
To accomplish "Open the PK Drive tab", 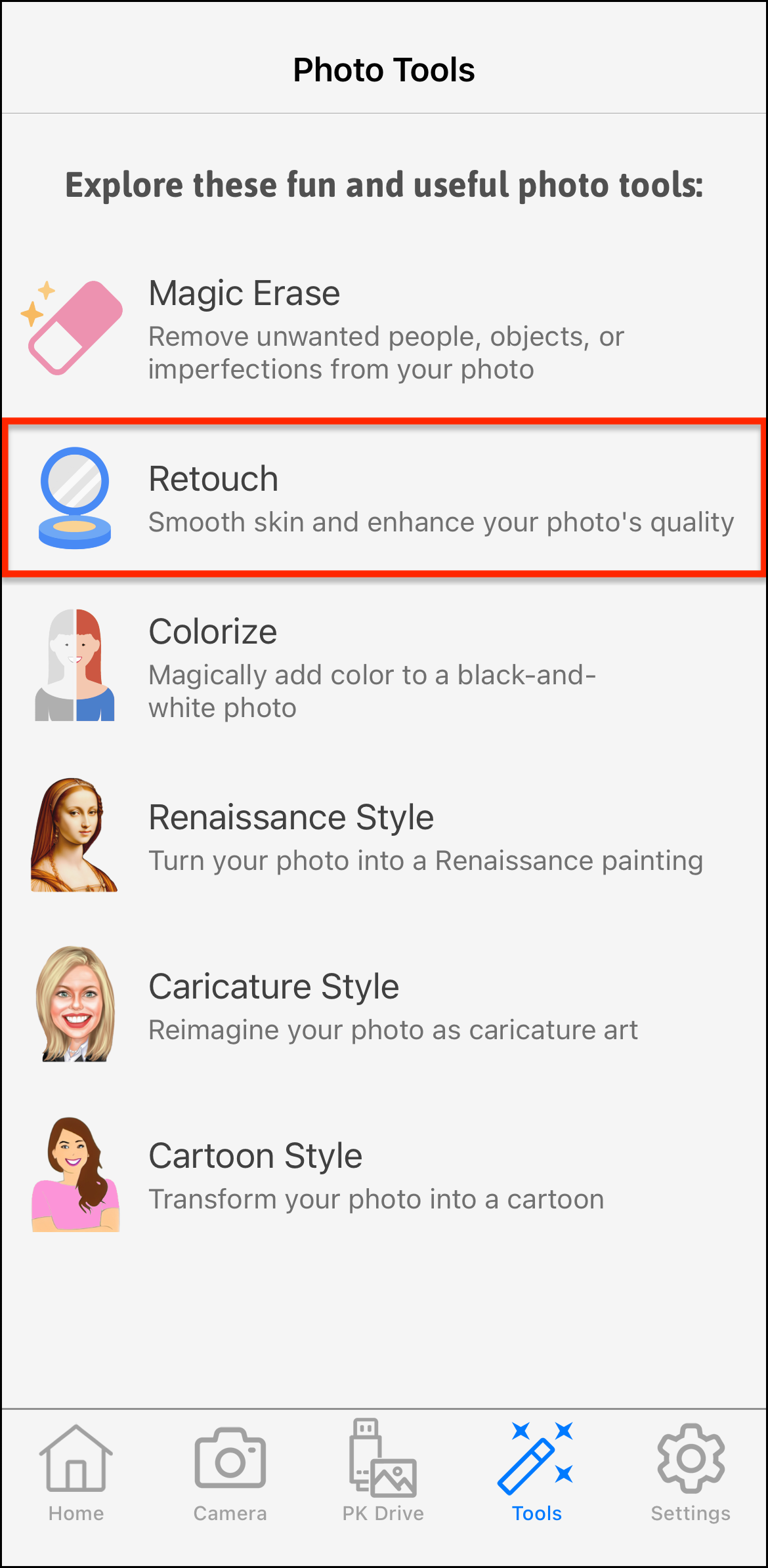I will tap(383, 1474).
